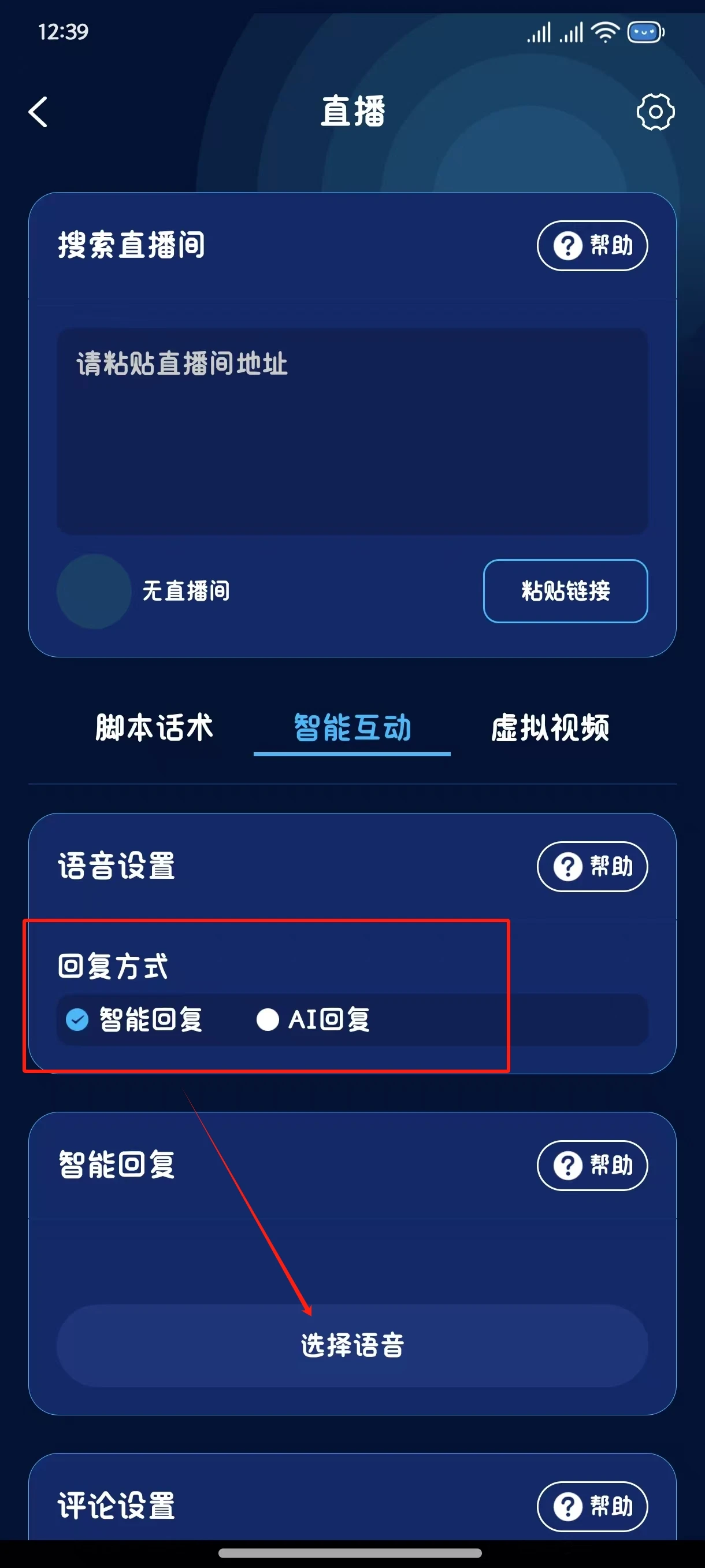The height and width of the screenshot is (1568, 705).
Task: Open help for the 智能回复 card
Action: (x=592, y=1166)
